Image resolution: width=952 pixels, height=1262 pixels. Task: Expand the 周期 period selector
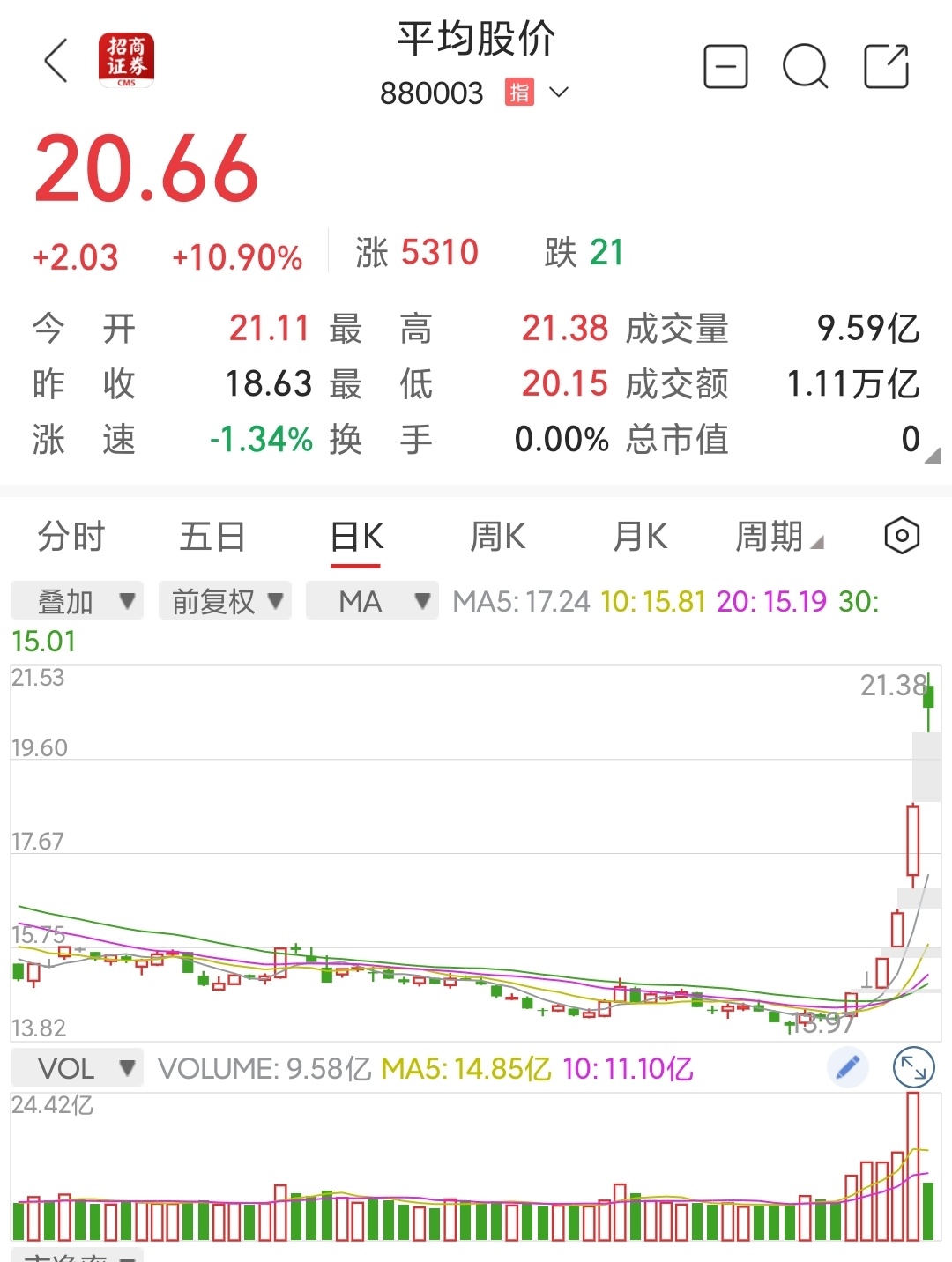pos(779,536)
